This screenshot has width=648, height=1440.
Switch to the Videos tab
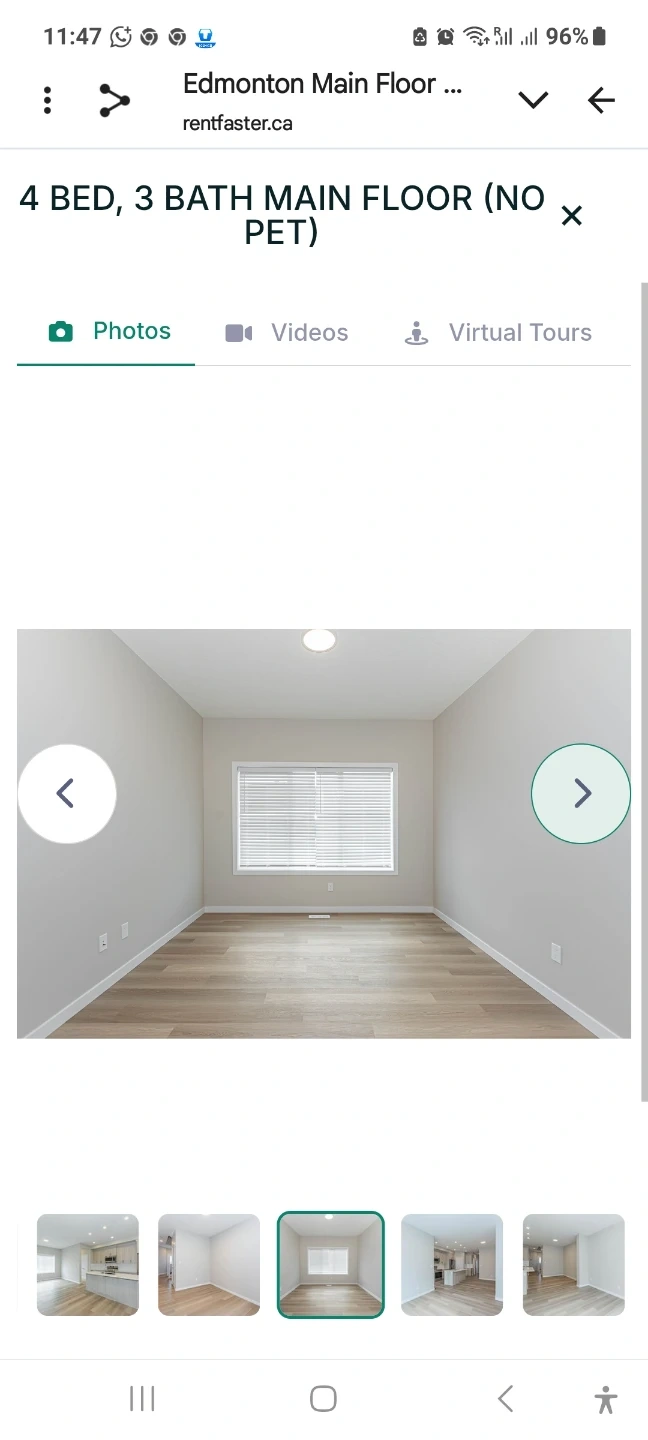[287, 333]
